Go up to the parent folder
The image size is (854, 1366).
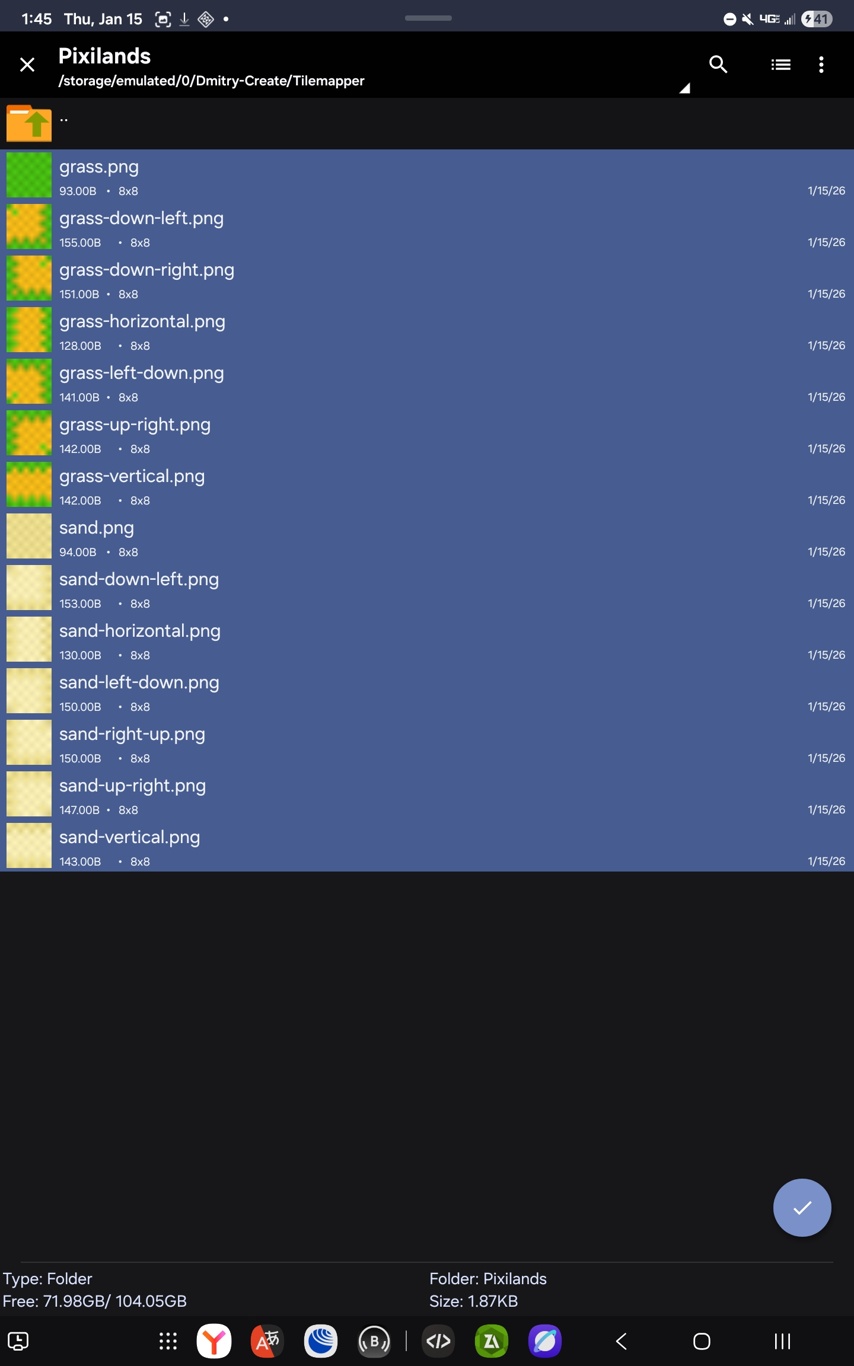pos(29,123)
